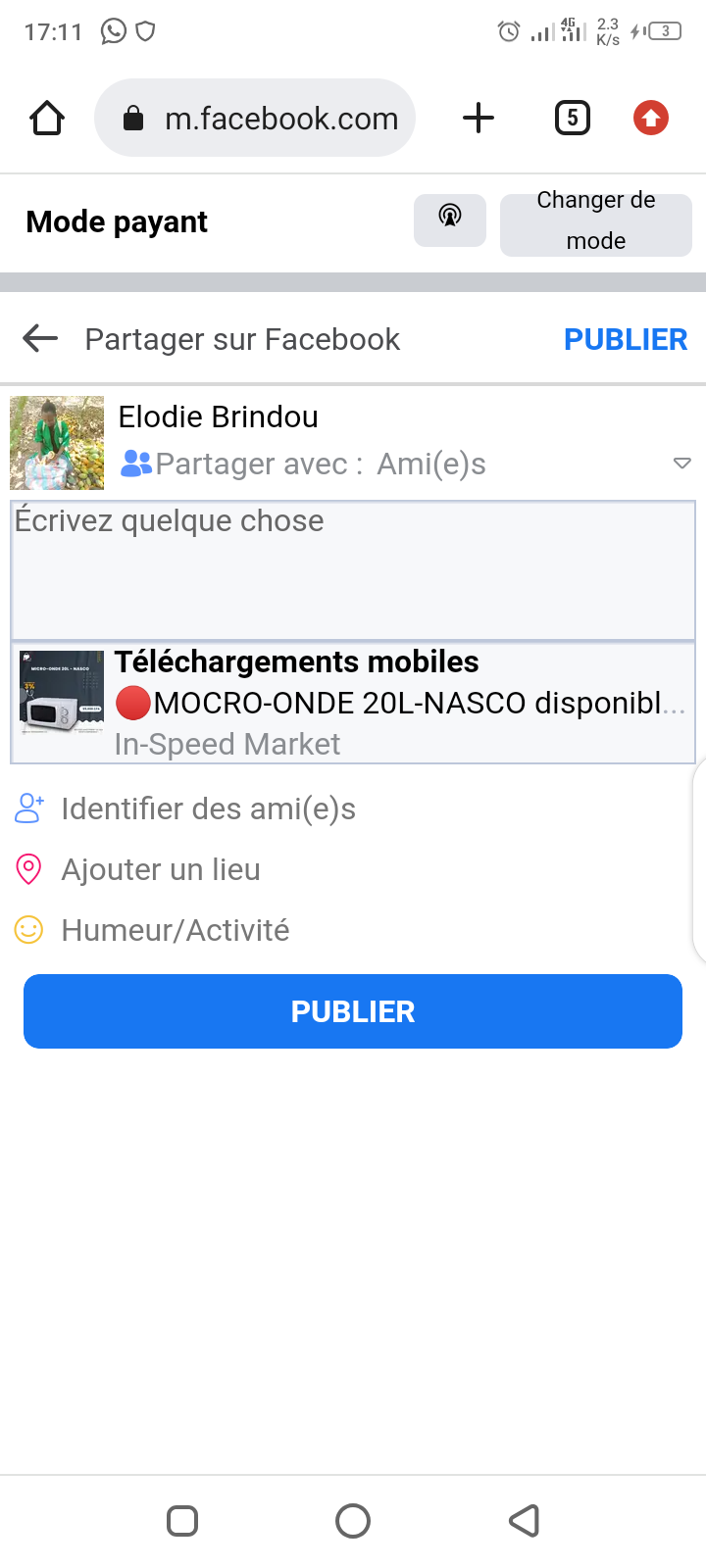Open the Partager avec audience dropdown
This screenshot has width=706, height=1568.
(681, 464)
